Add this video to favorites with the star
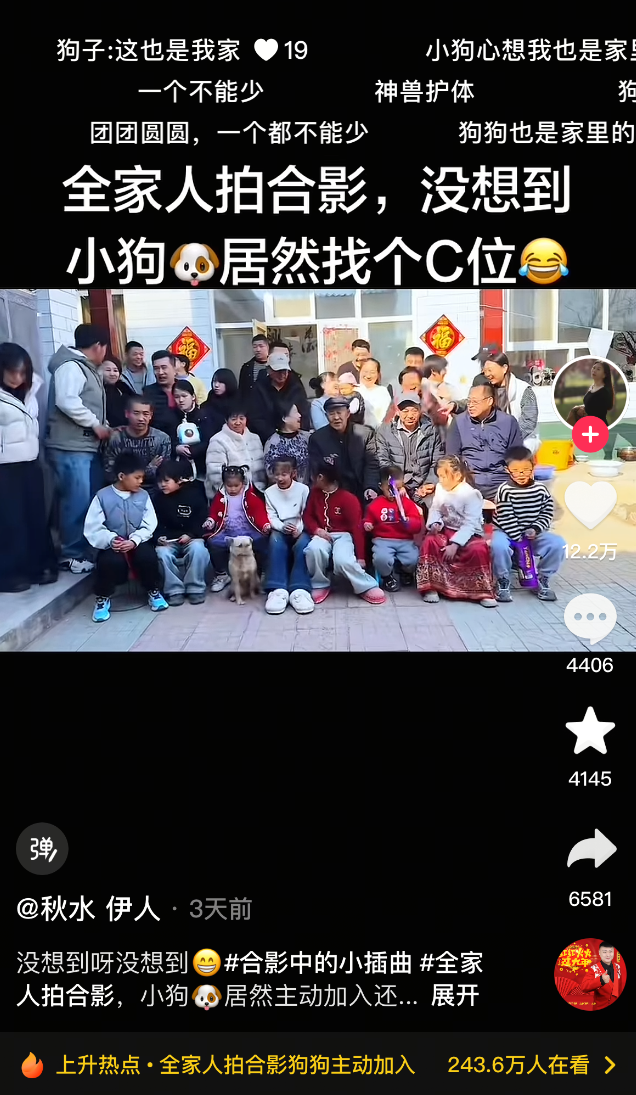Image resolution: width=636 pixels, height=1095 pixels. click(590, 731)
